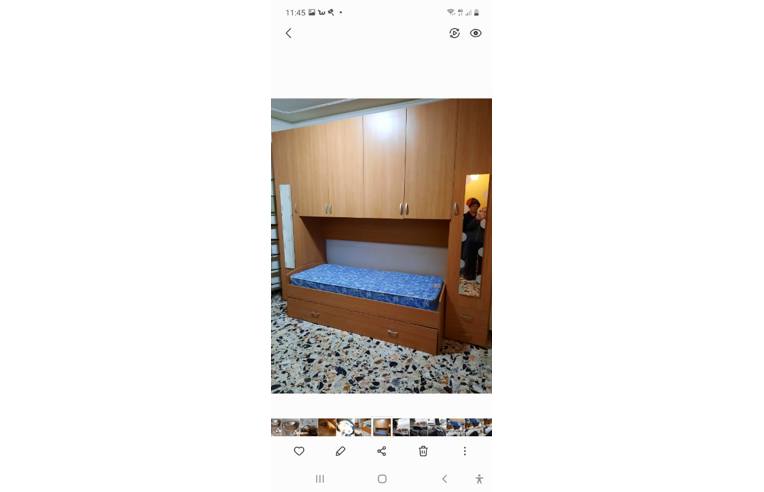Select the first thumbnail in the filmstrip

click(x=276, y=427)
